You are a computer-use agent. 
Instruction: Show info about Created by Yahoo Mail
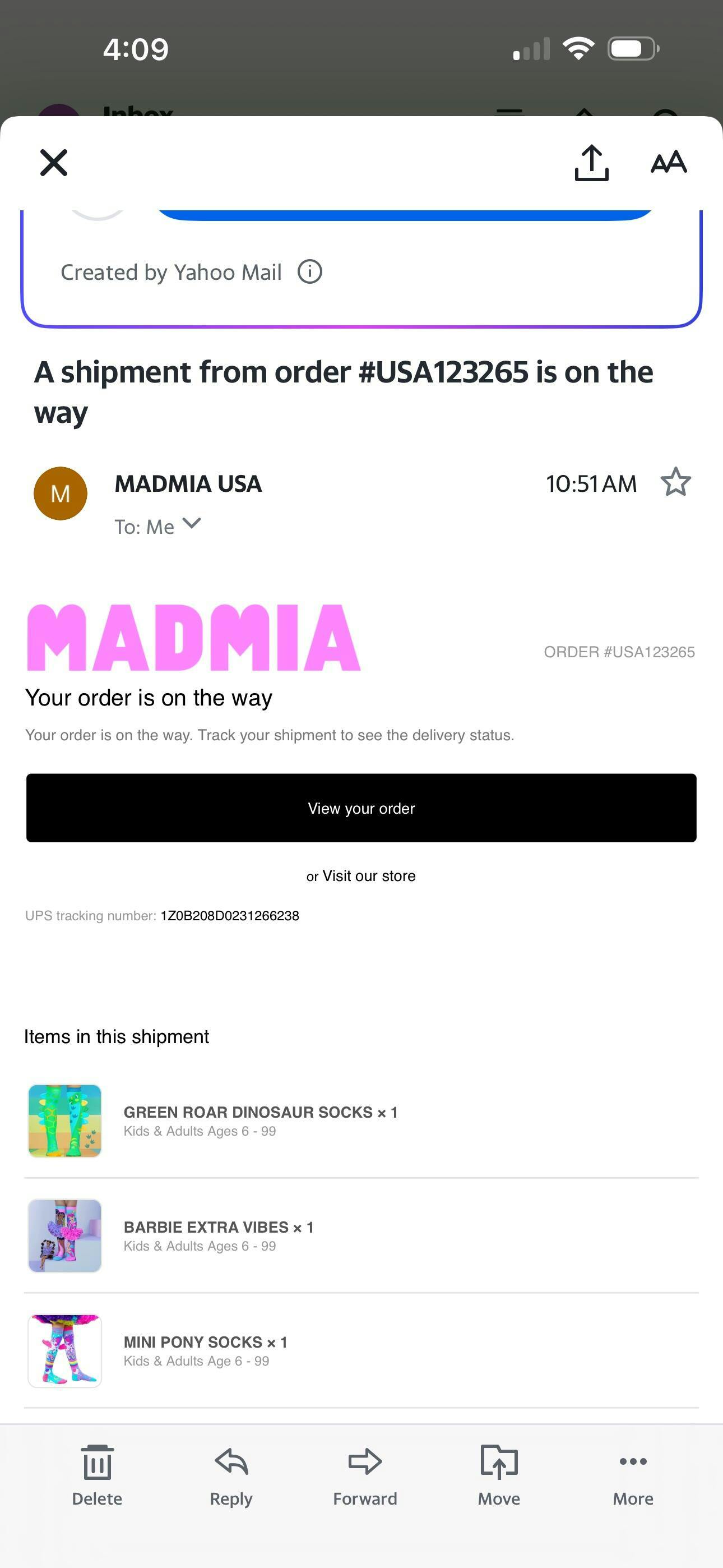point(310,271)
